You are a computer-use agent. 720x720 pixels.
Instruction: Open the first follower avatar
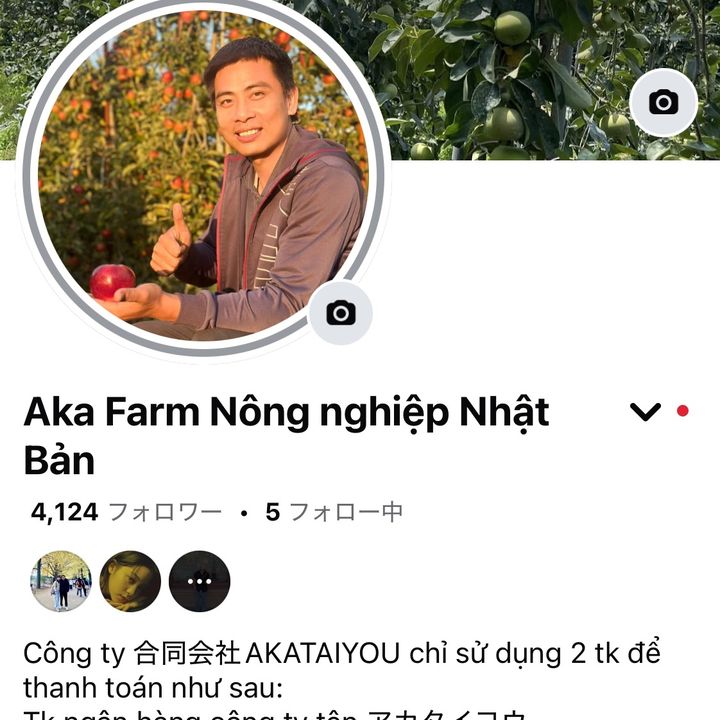point(61,581)
